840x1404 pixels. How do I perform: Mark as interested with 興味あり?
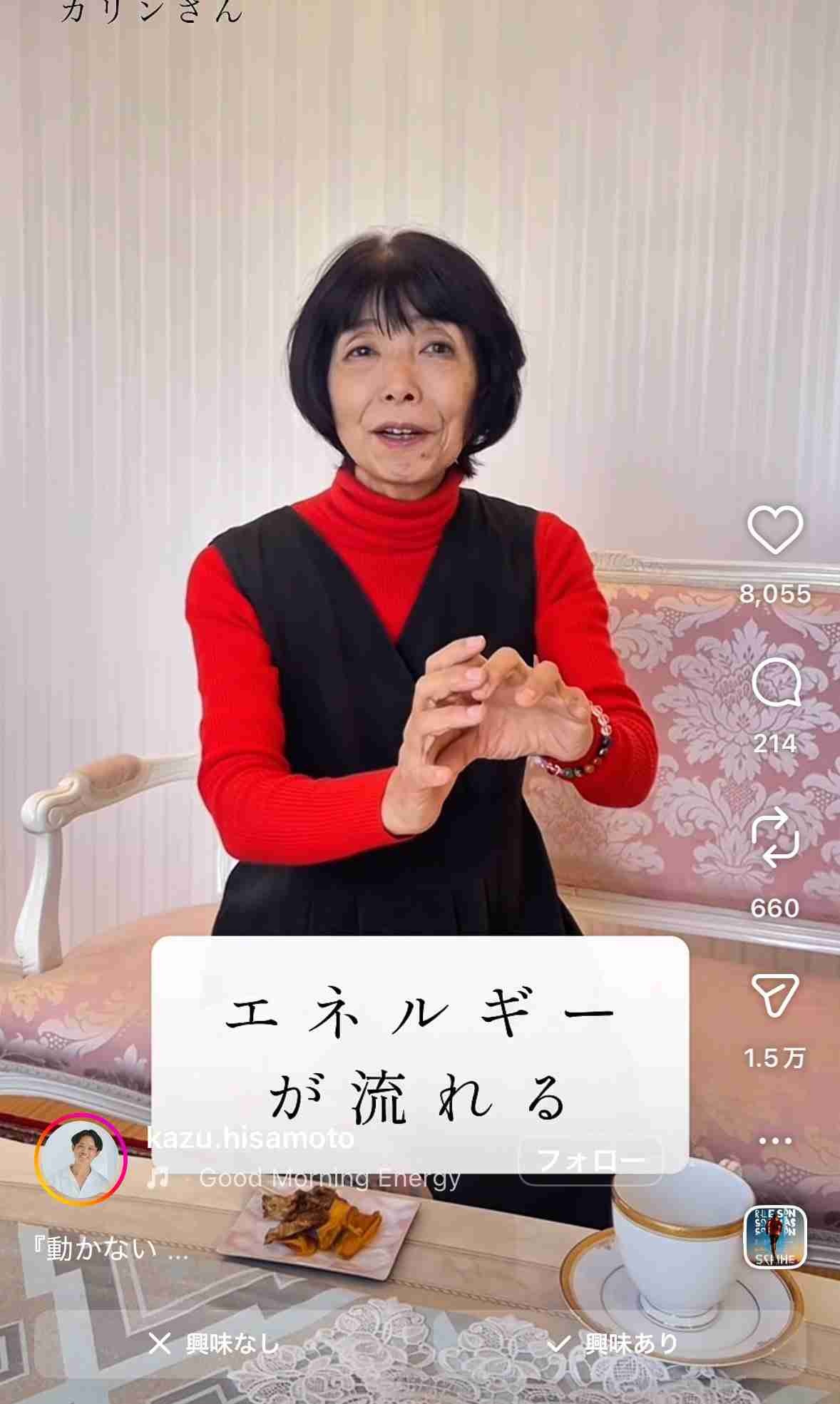[x=613, y=1344]
